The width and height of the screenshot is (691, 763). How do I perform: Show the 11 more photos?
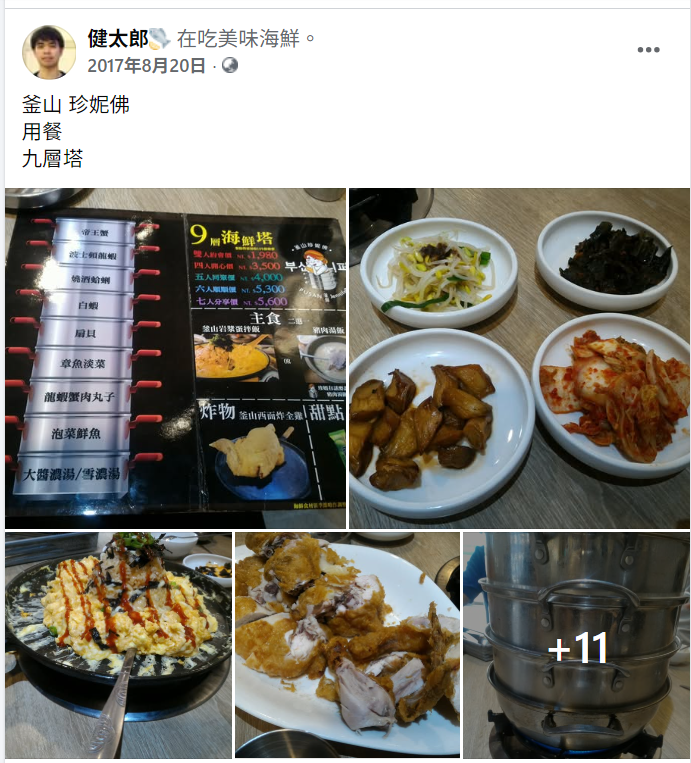pos(576,645)
